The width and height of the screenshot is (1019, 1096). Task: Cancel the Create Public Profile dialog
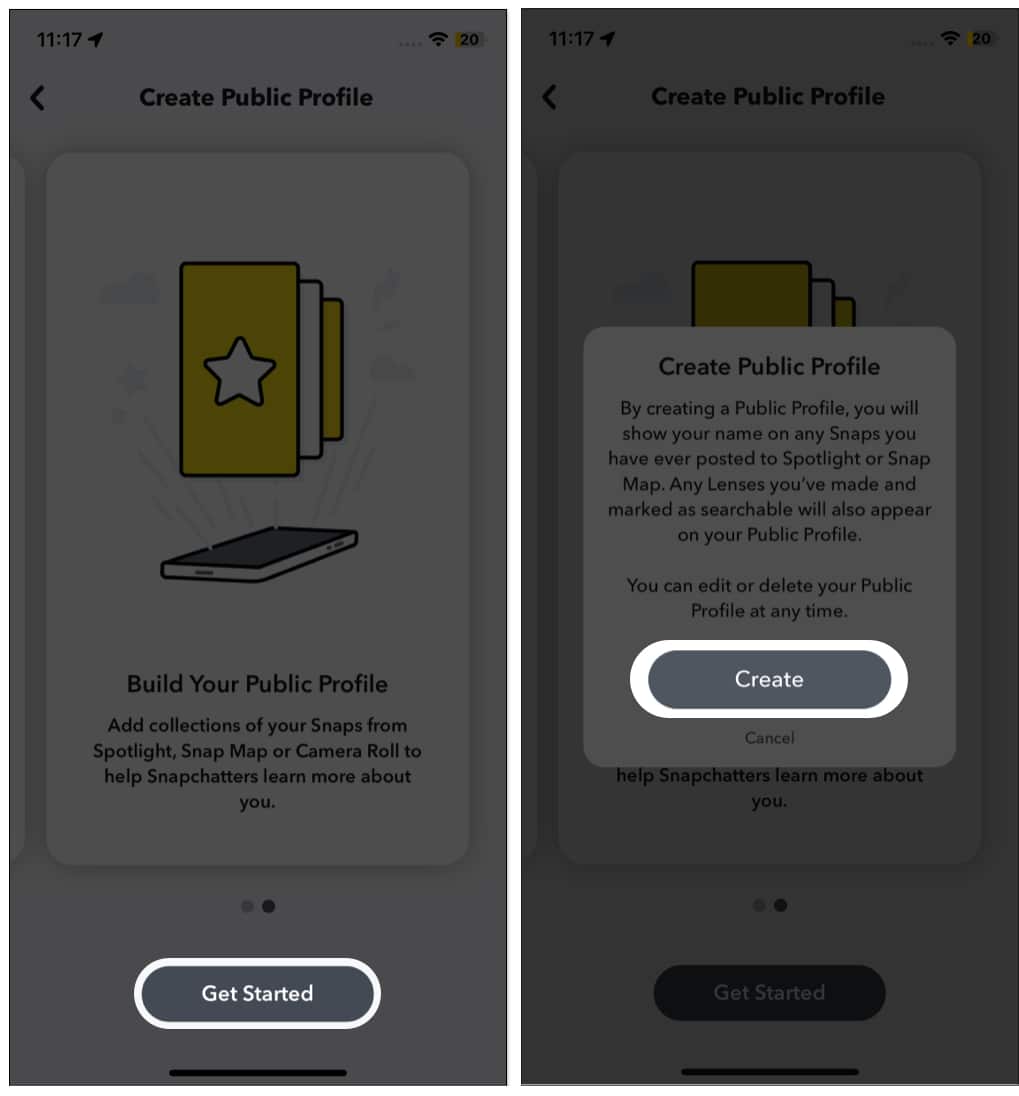[x=769, y=738]
